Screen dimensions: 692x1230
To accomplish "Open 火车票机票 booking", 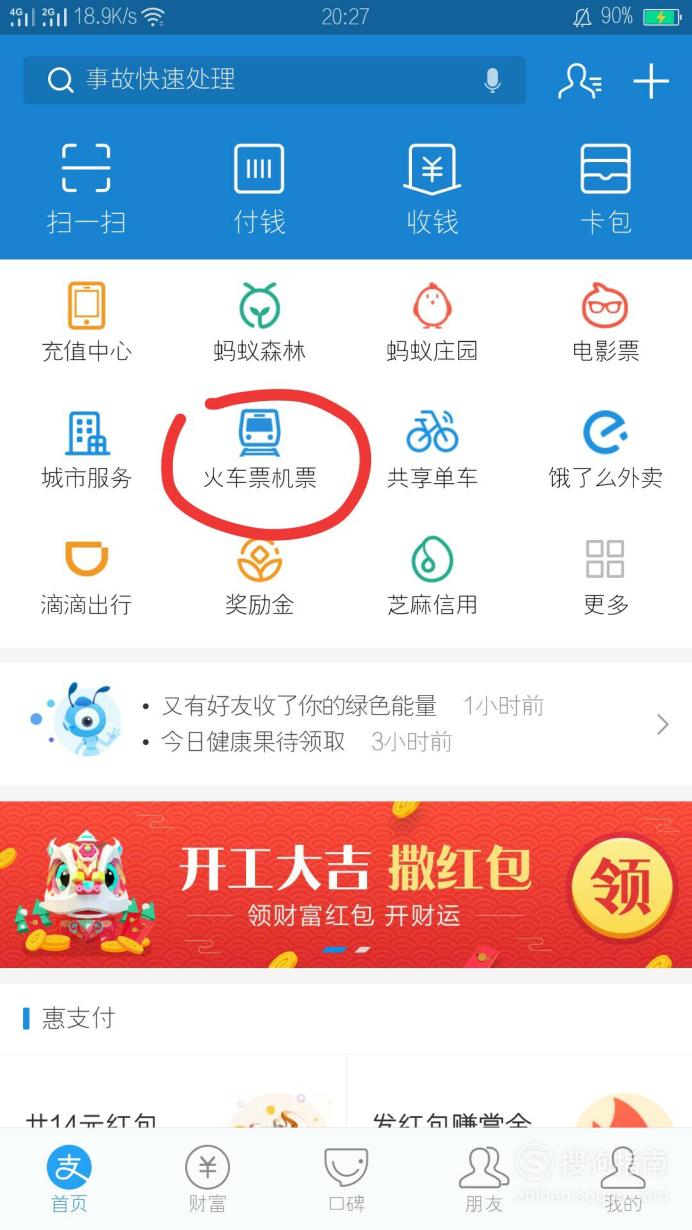I will [x=259, y=449].
